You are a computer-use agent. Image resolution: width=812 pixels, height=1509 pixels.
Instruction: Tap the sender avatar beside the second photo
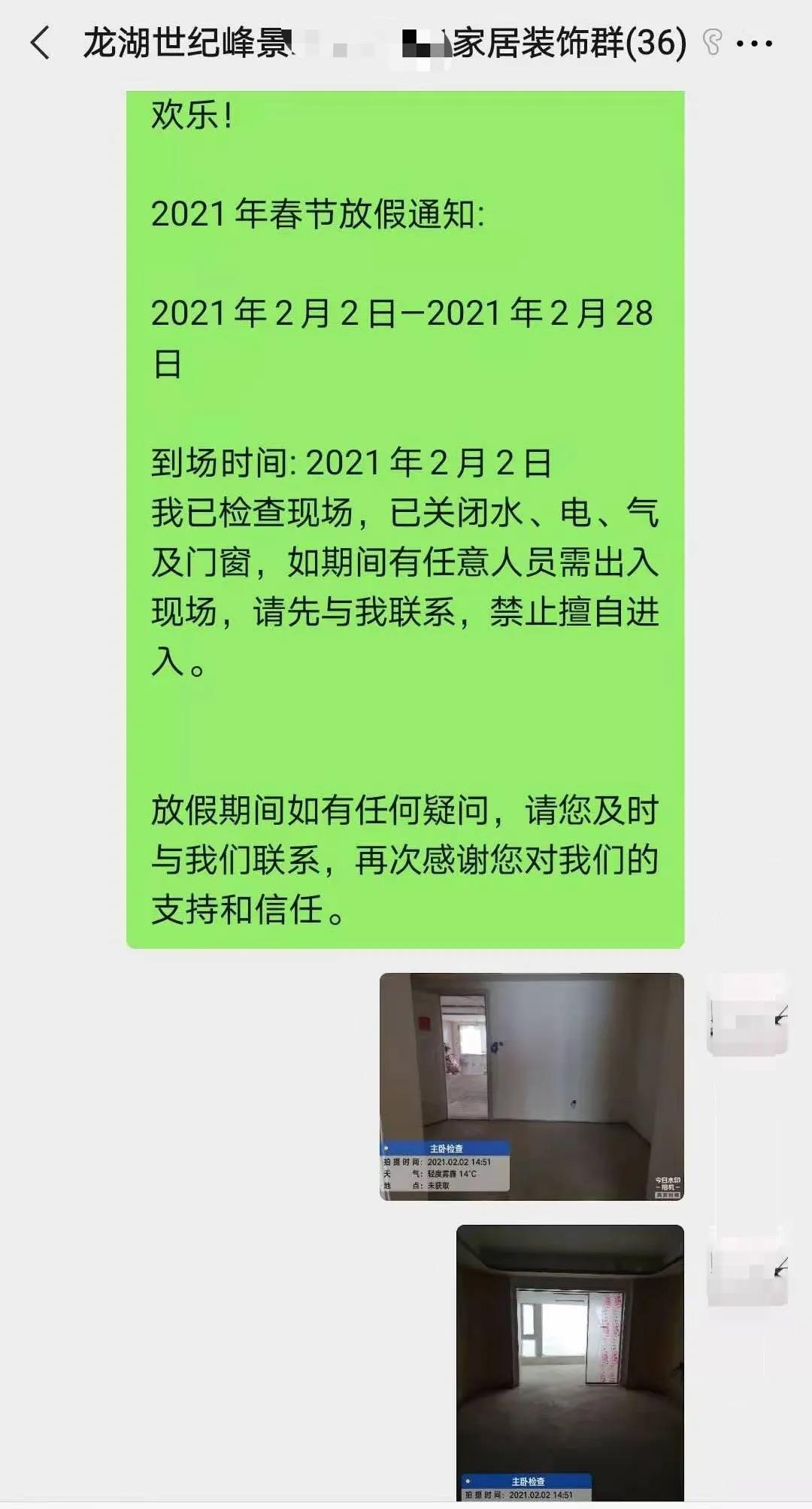[747, 1265]
